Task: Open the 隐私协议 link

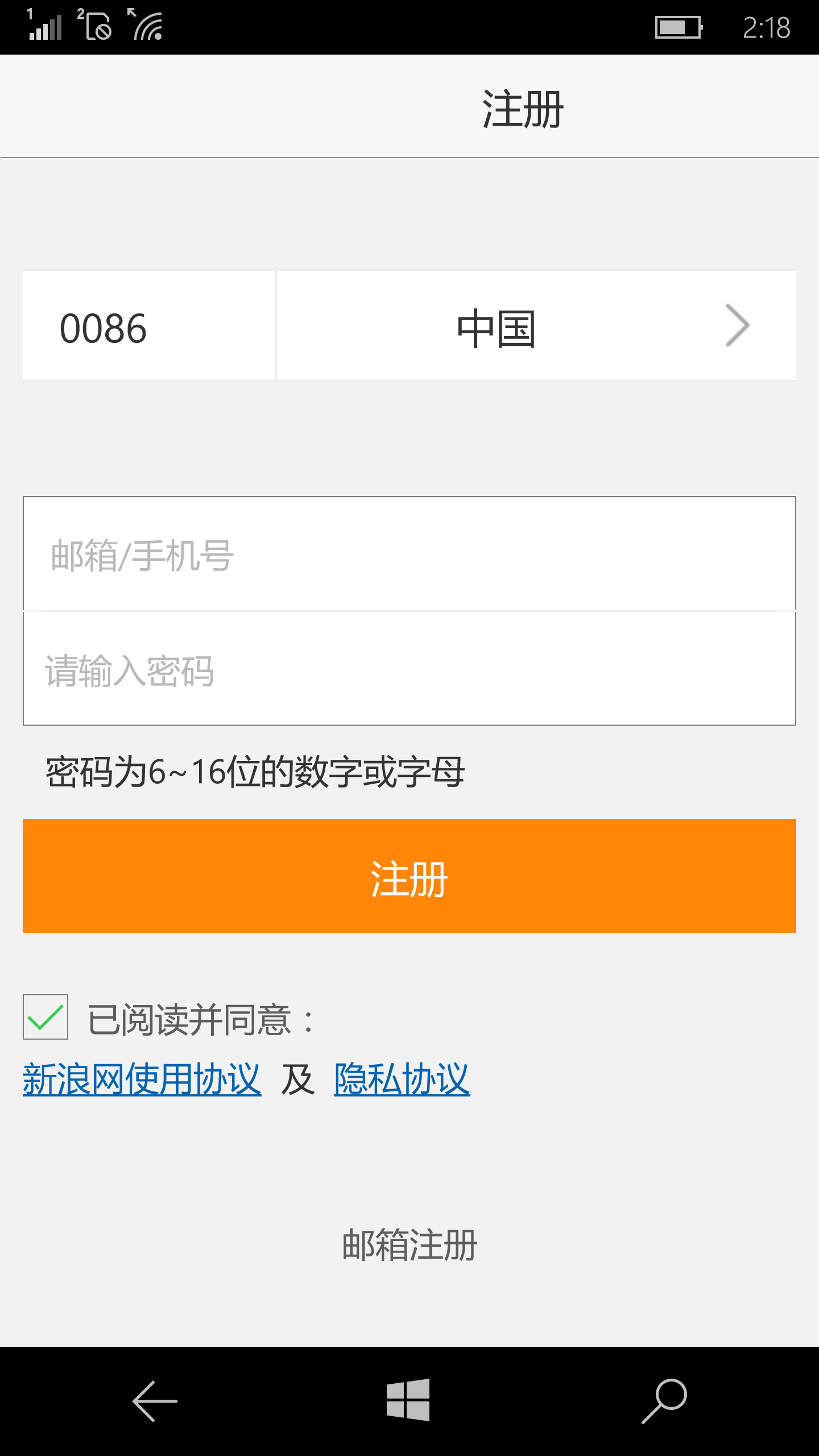Action: pos(402,1079)
